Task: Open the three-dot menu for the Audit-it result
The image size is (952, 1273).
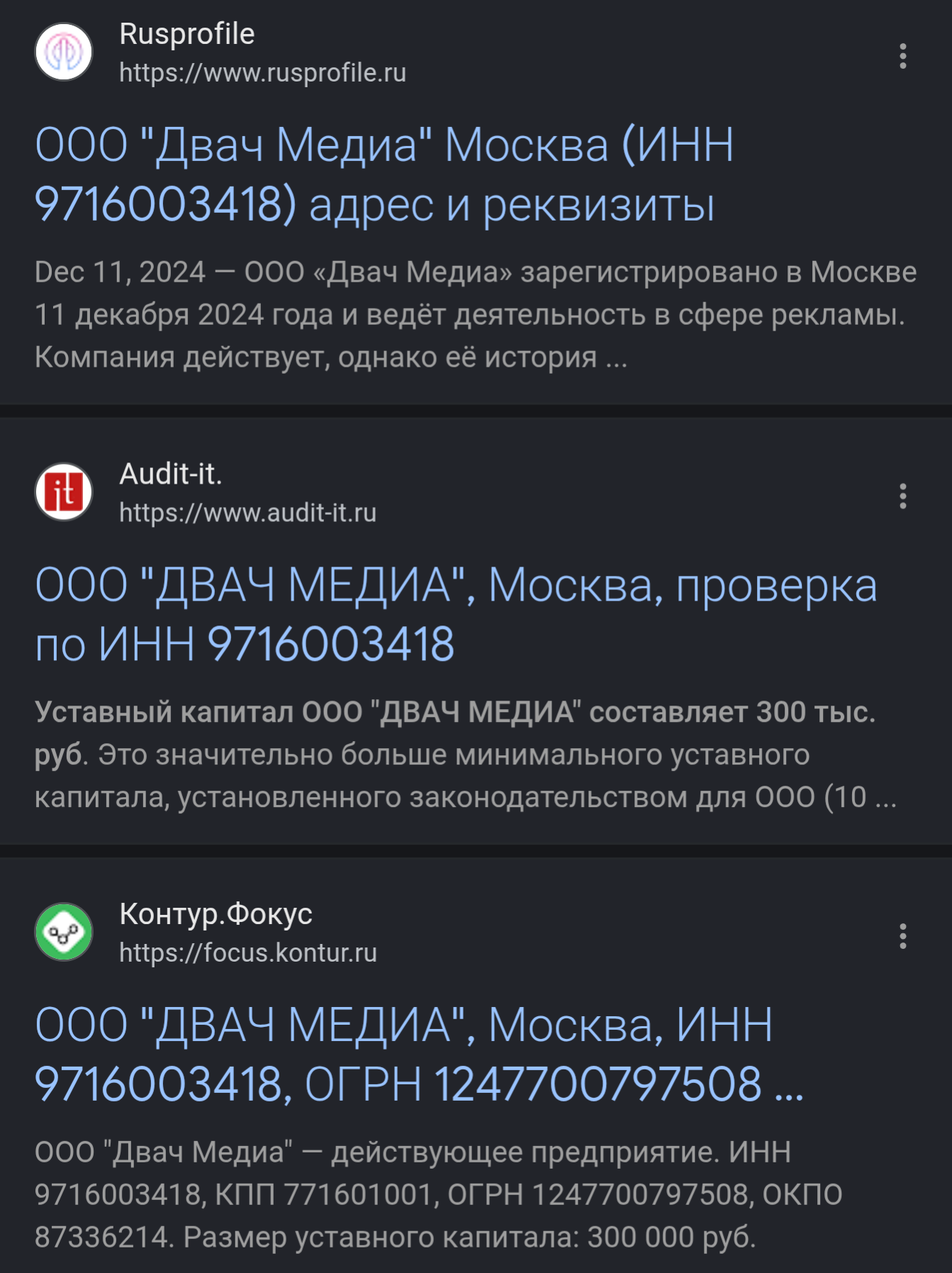Action: [x=902, y=496]
